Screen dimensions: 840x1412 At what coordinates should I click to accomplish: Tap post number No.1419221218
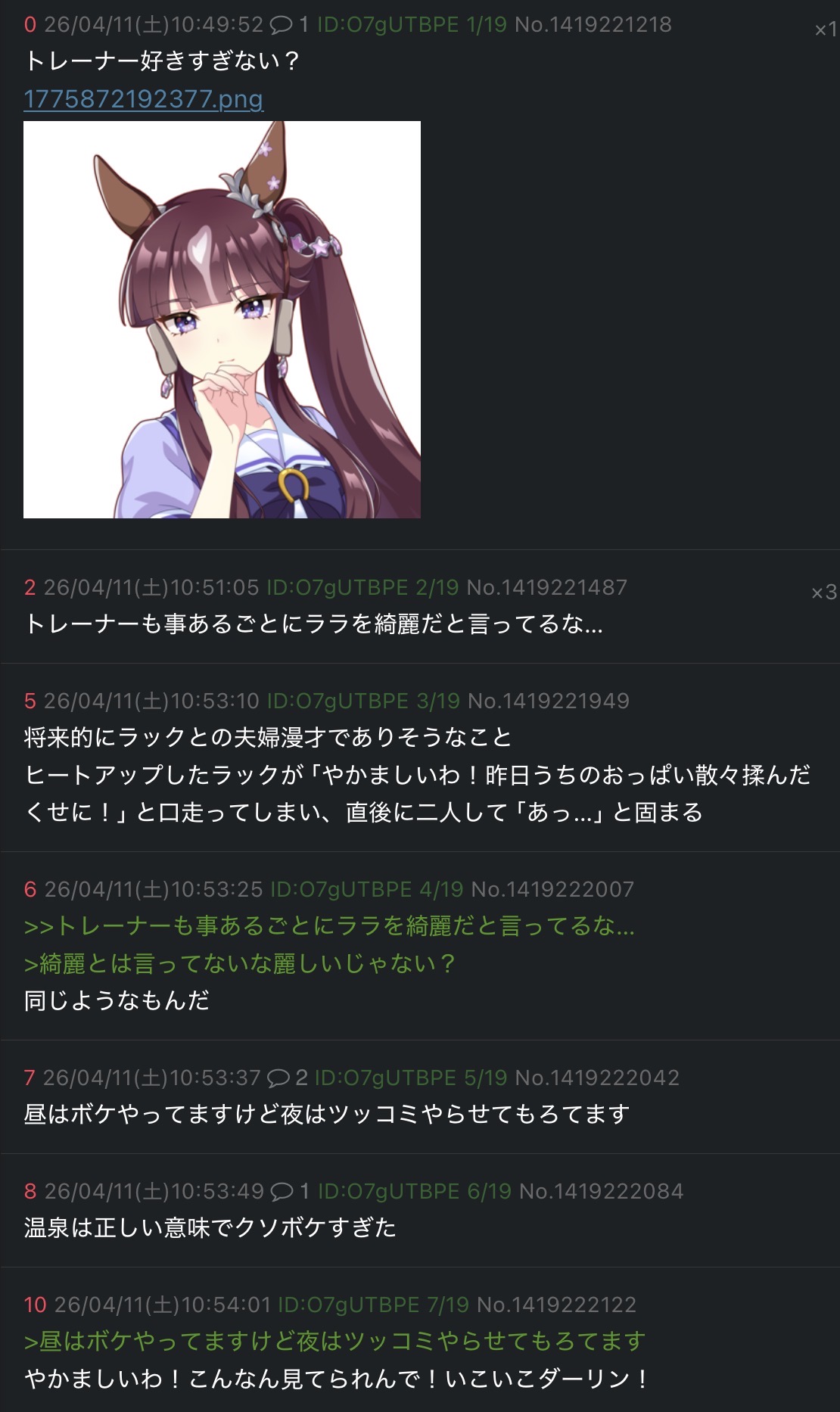coord(593,25)
